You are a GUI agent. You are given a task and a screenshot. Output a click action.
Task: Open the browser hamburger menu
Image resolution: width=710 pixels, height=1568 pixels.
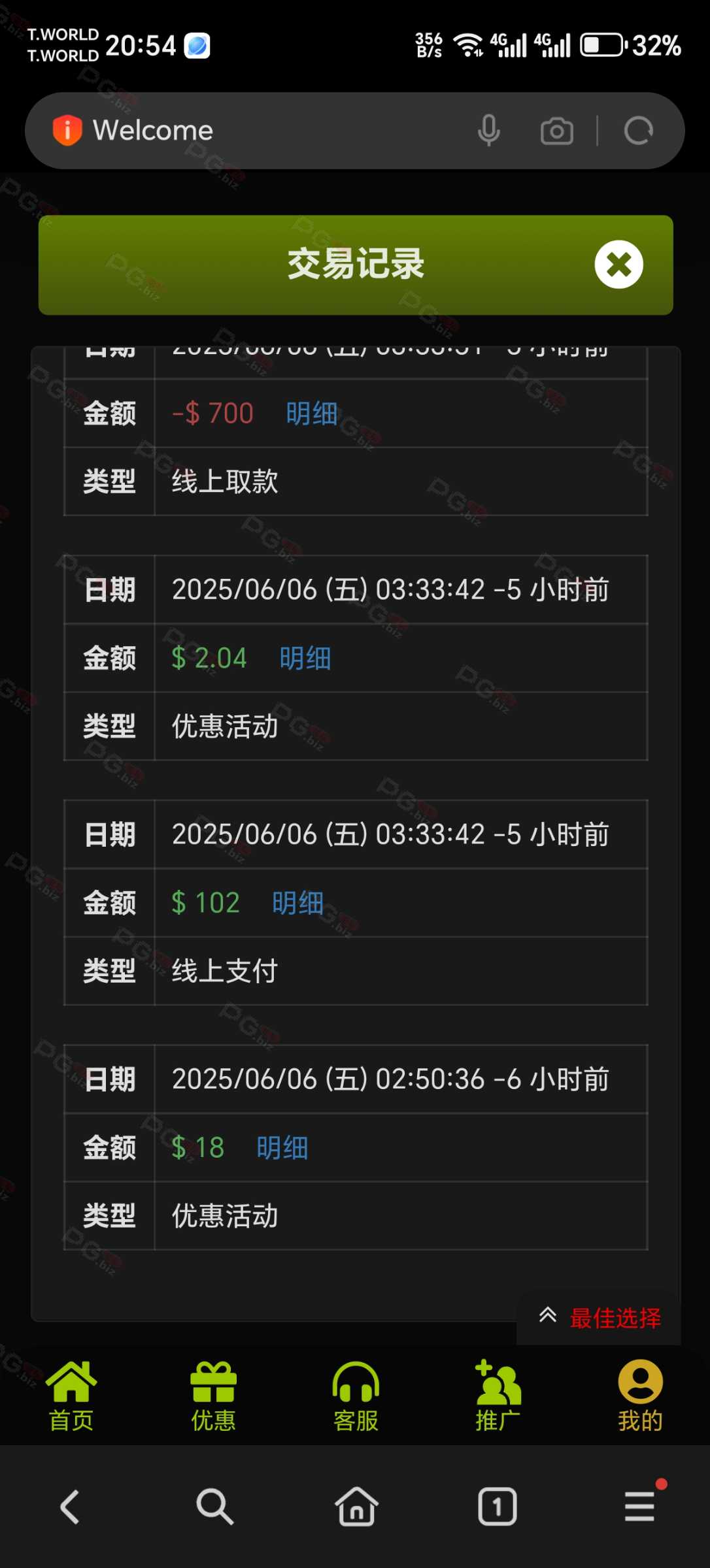[640, 1505]
